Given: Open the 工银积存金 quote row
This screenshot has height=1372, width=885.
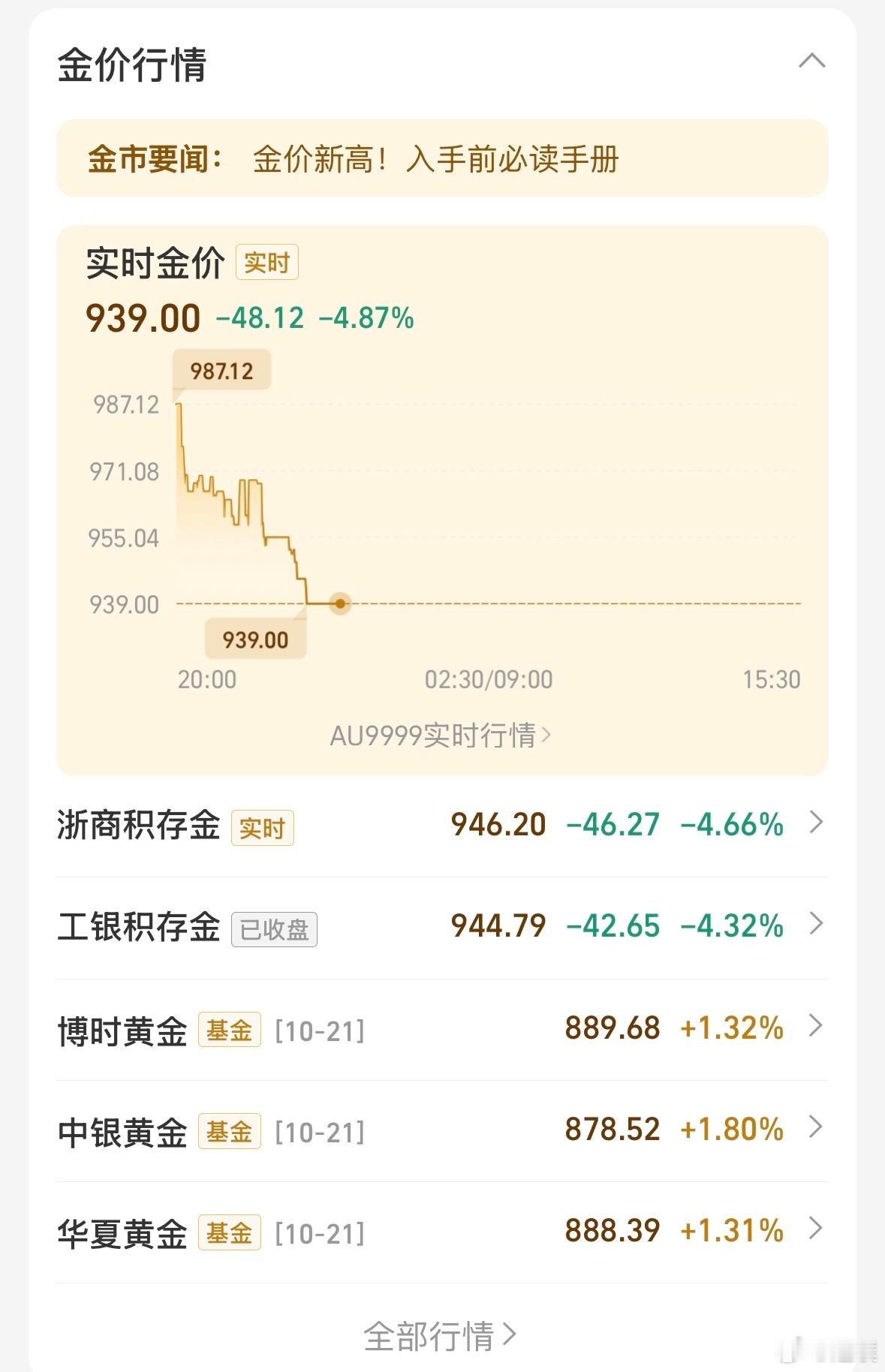Looking at the screenshot, I should click(441, 926).
